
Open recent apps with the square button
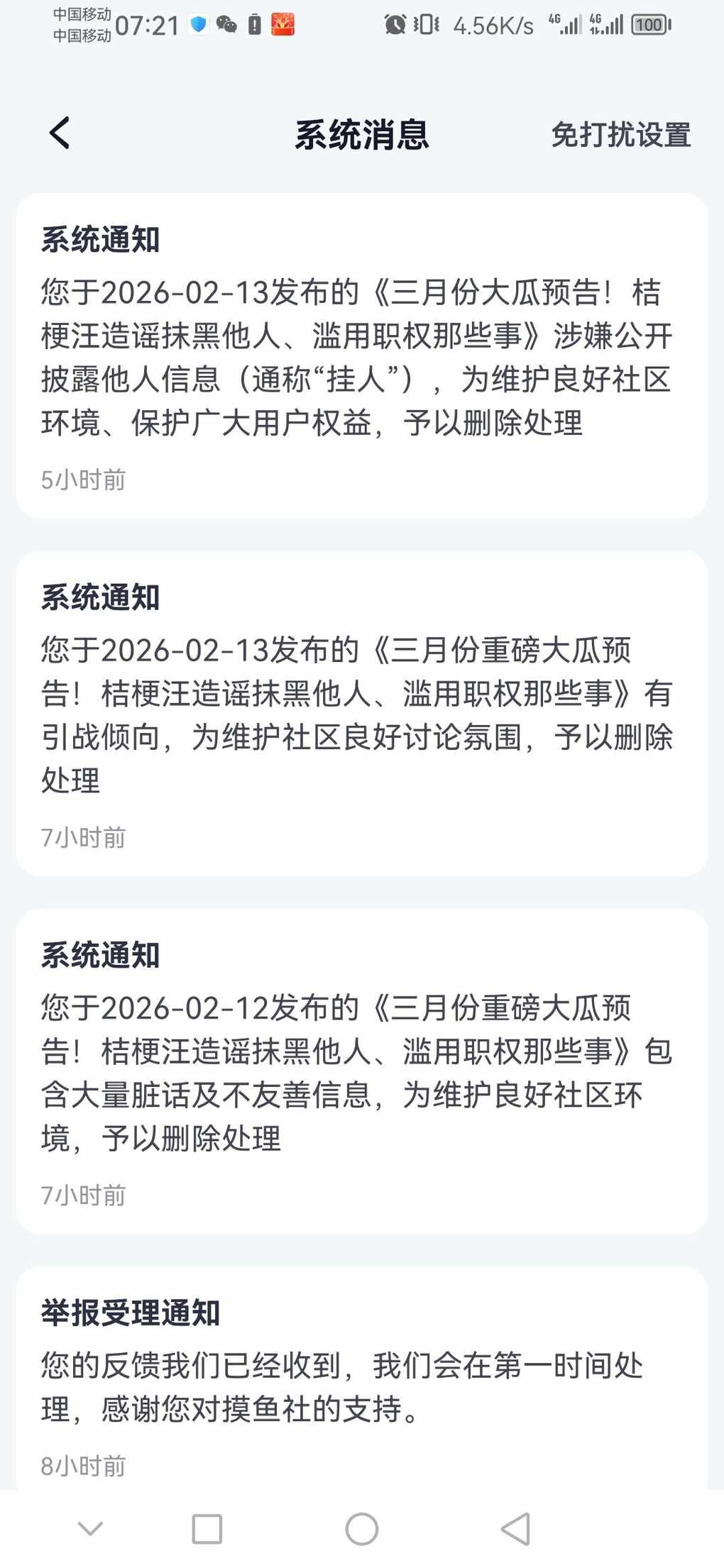(207, 1529)
